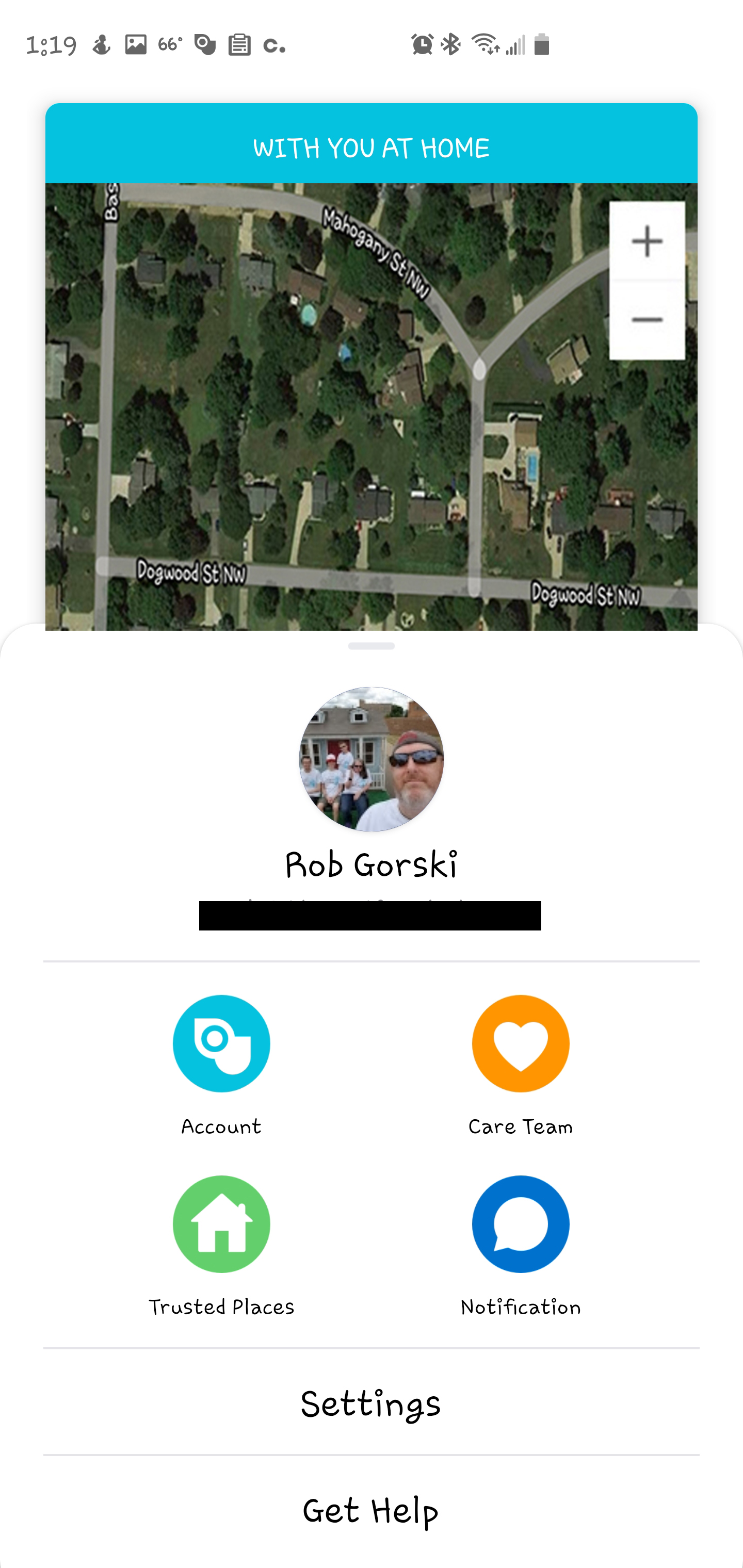The width and height of the screenshot is (743, 1568).
Task: Open the Care Team section
Action: pyautogui.click(x=521, y=1066)
